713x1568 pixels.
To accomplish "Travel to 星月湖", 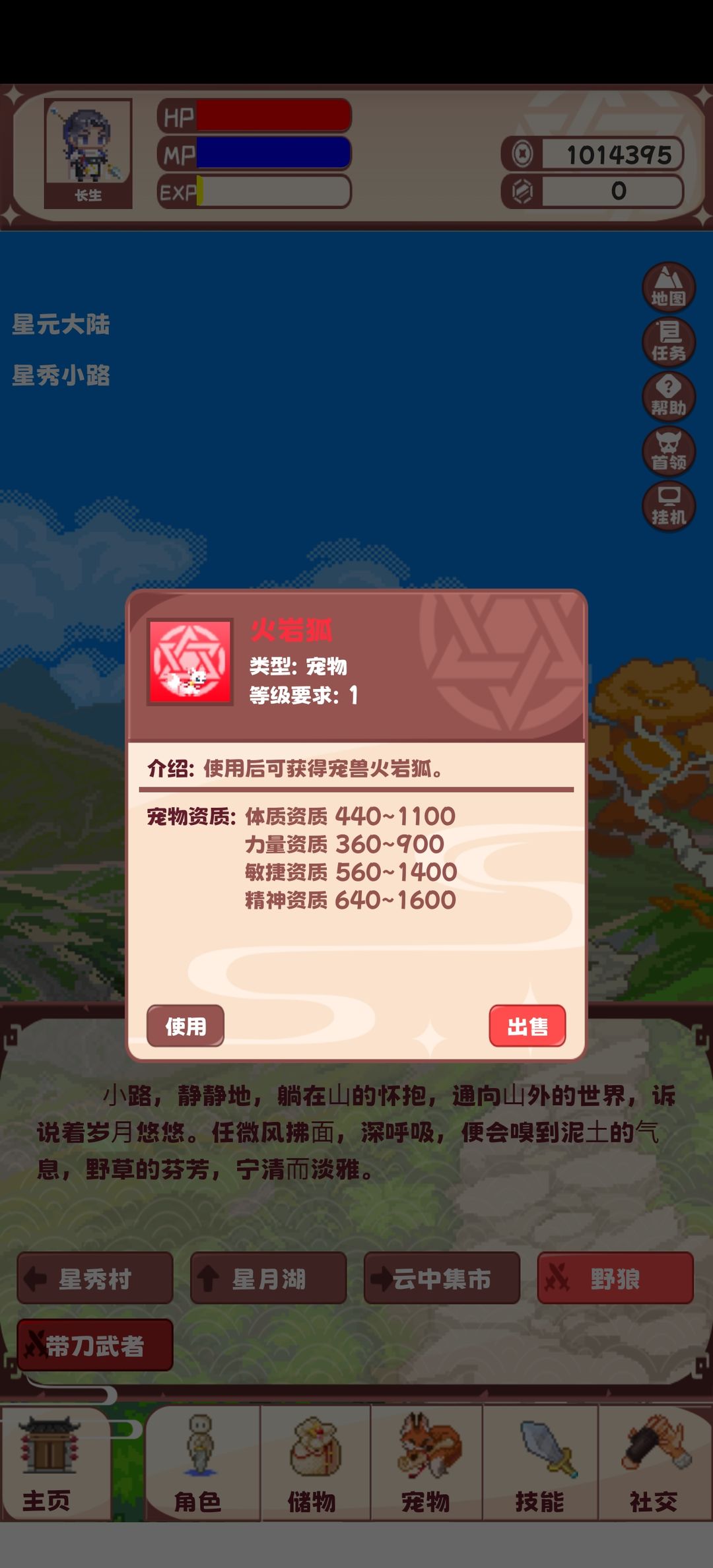I will pos(269,1278).
